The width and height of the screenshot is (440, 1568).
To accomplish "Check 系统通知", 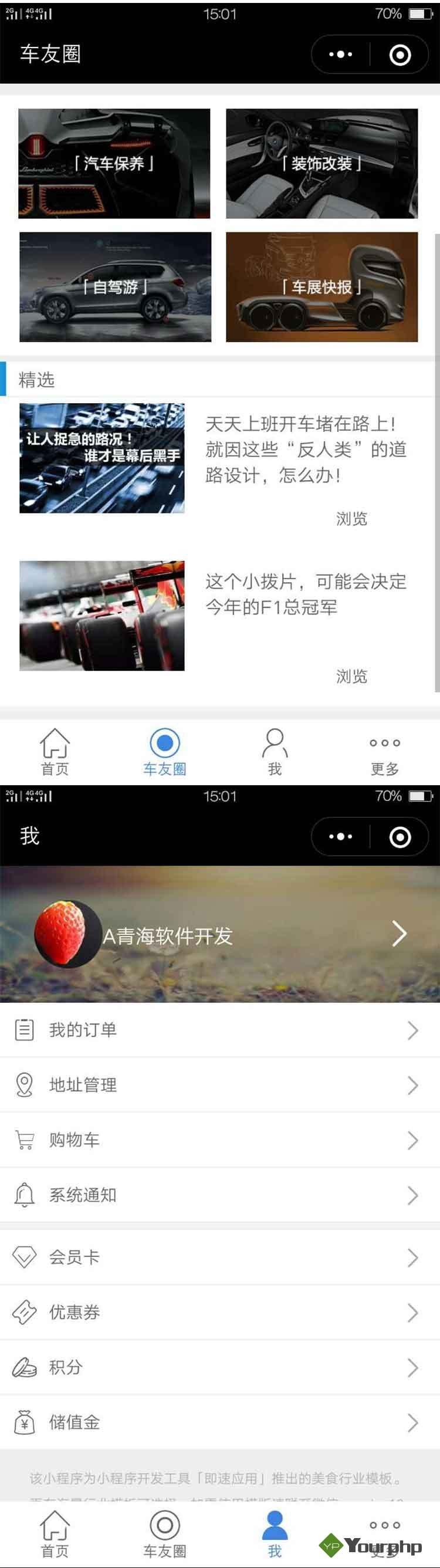I will 219,1195.
